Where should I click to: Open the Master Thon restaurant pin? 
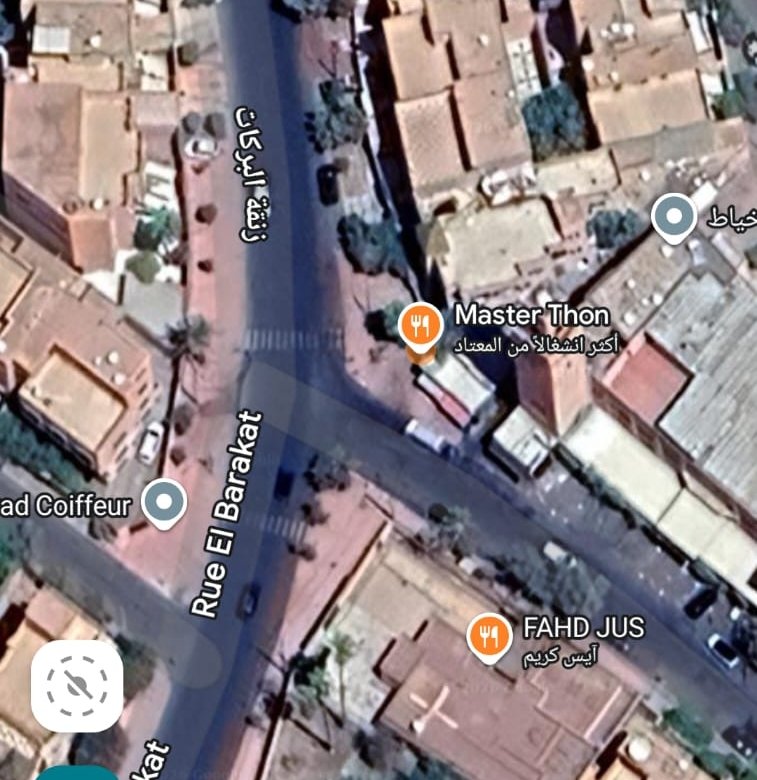tap(421, 325)
